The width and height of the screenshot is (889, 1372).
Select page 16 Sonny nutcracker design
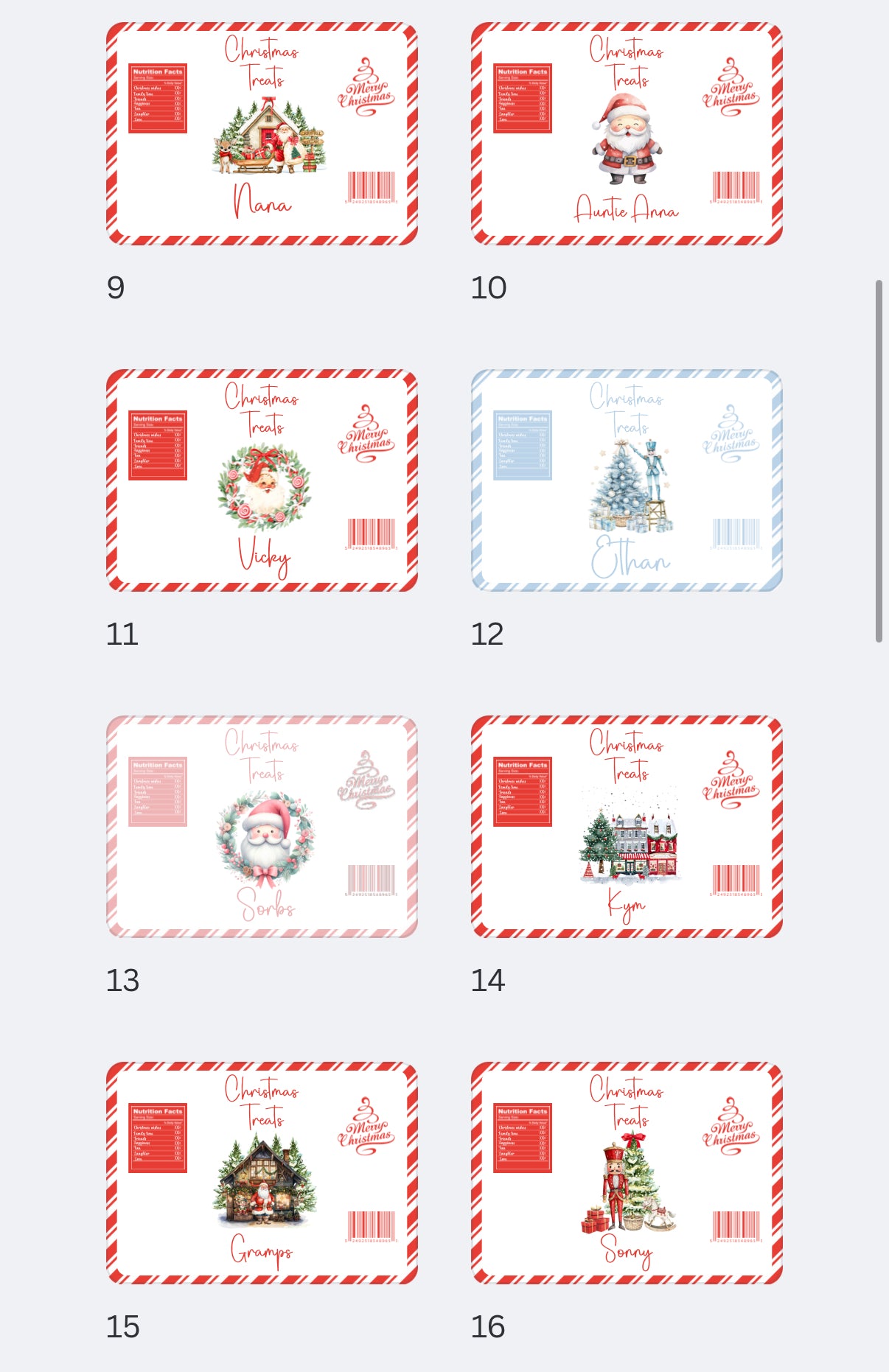[x=627, y=1173]
